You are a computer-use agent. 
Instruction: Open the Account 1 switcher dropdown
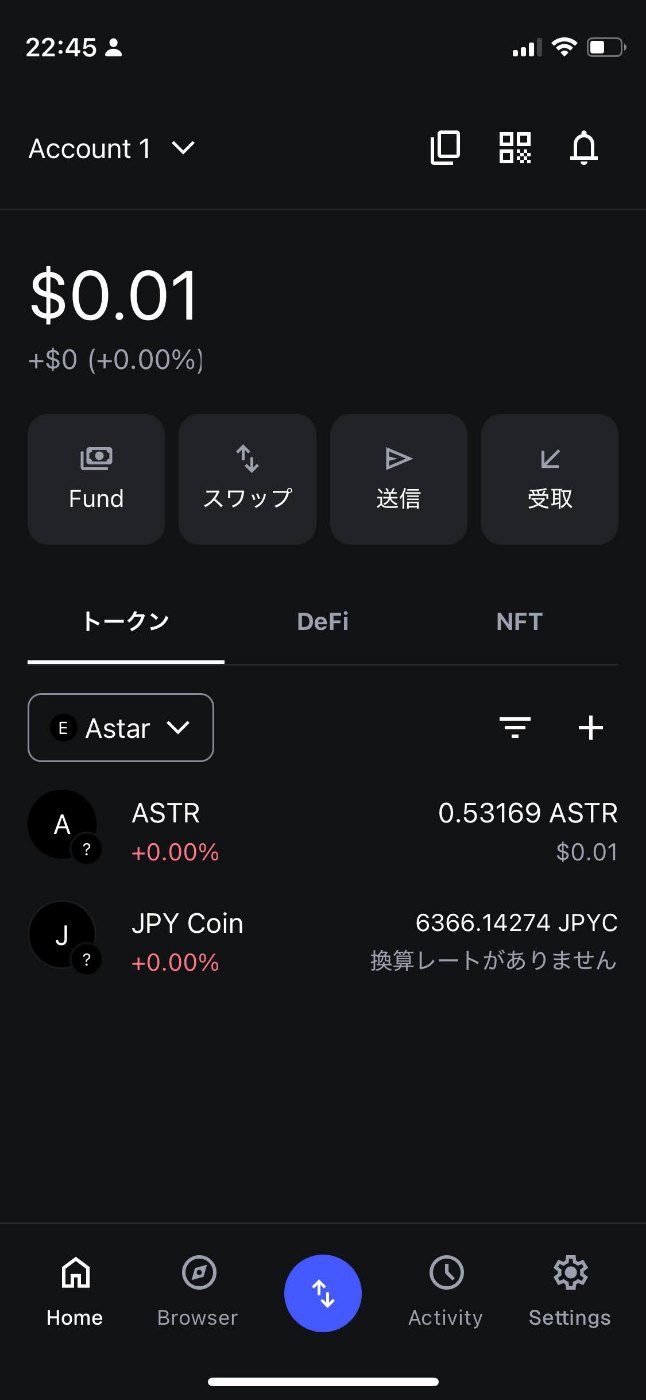pos(111,149)
